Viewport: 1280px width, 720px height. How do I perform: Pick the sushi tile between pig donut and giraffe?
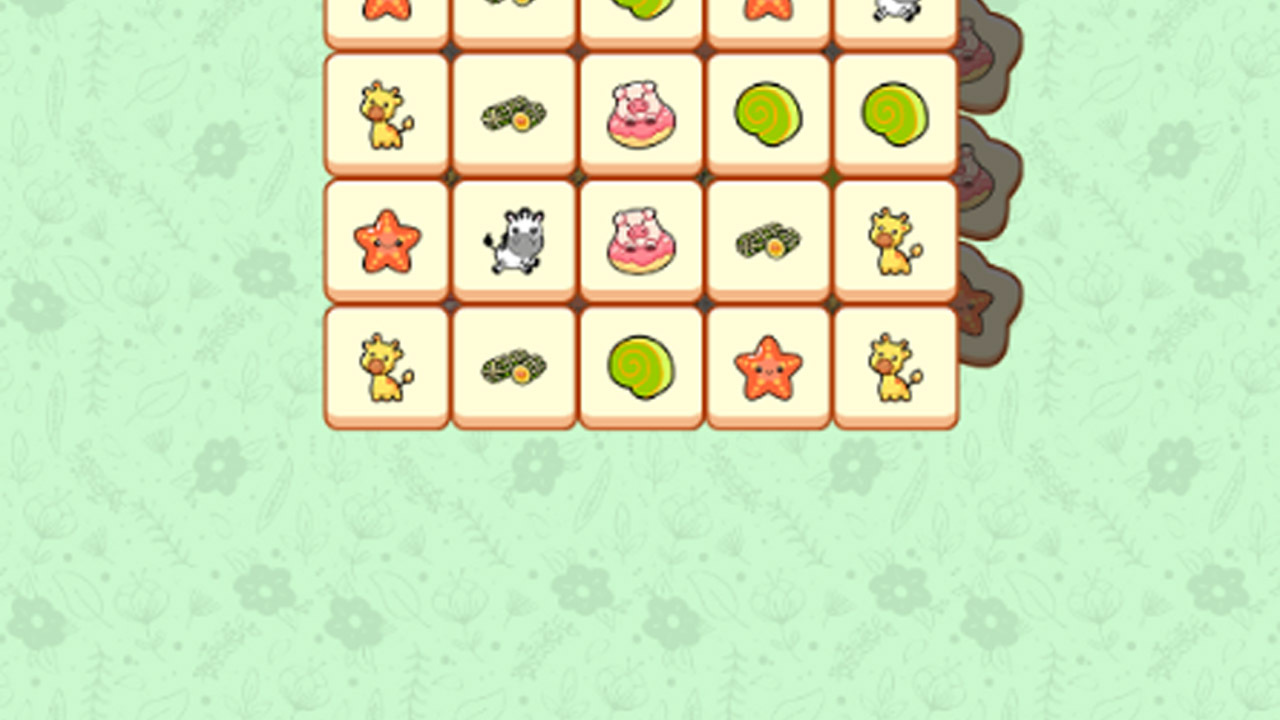click(768, 241)
